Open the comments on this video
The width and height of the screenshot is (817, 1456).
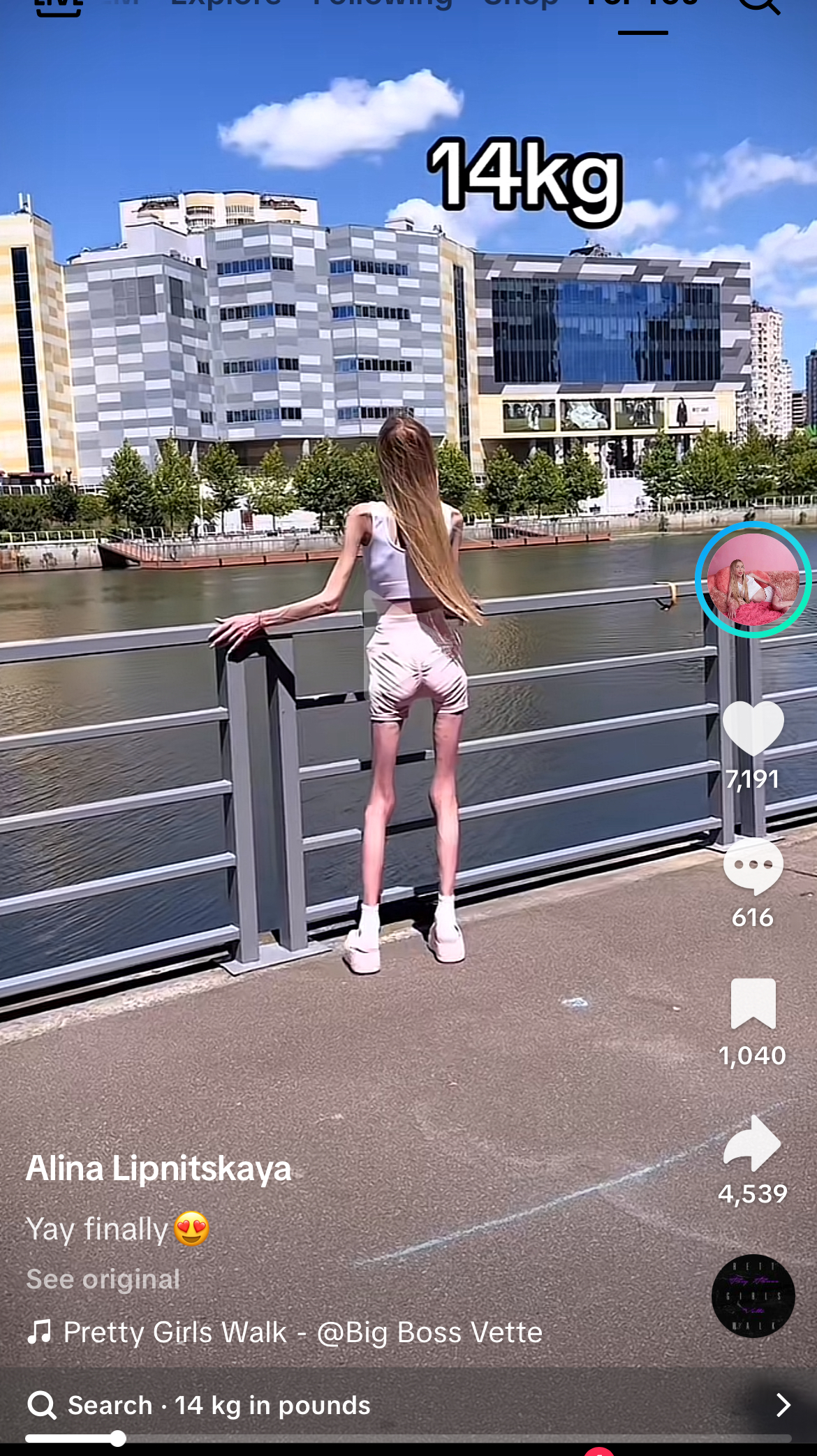point(753,866)
